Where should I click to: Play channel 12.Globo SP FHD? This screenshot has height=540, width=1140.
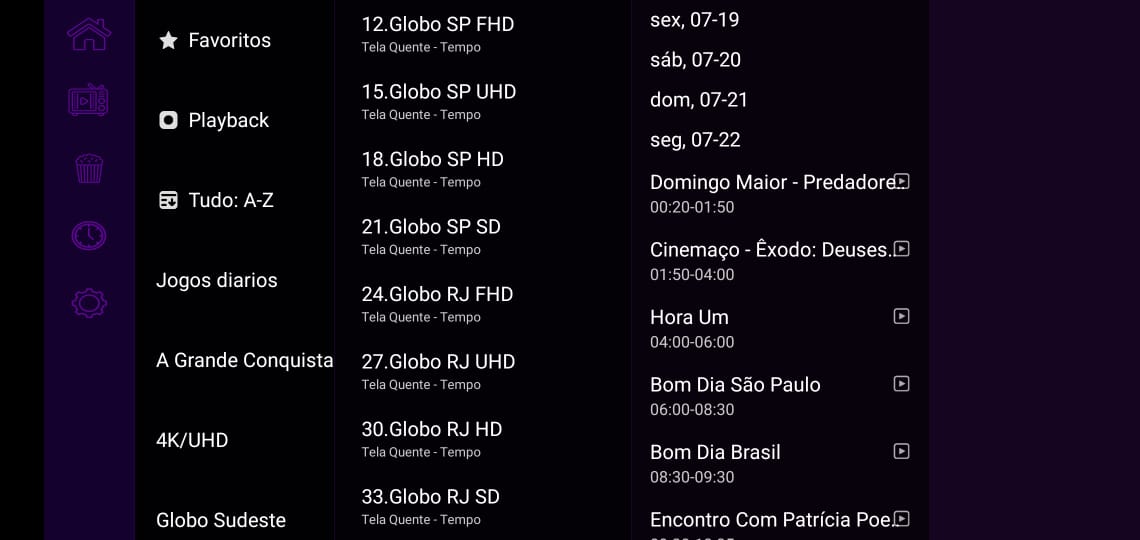438,33
